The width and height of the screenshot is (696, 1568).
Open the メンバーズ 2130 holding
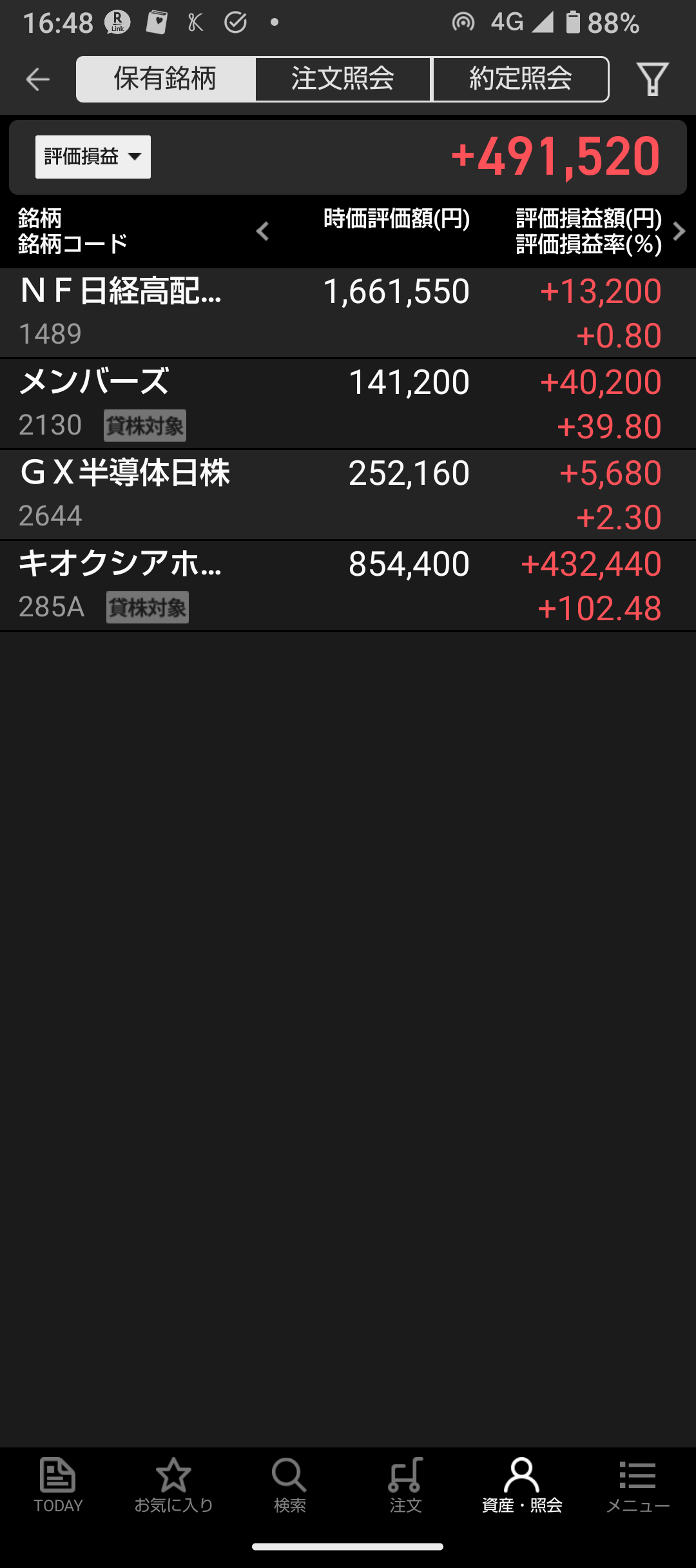(x=348, y=404)
